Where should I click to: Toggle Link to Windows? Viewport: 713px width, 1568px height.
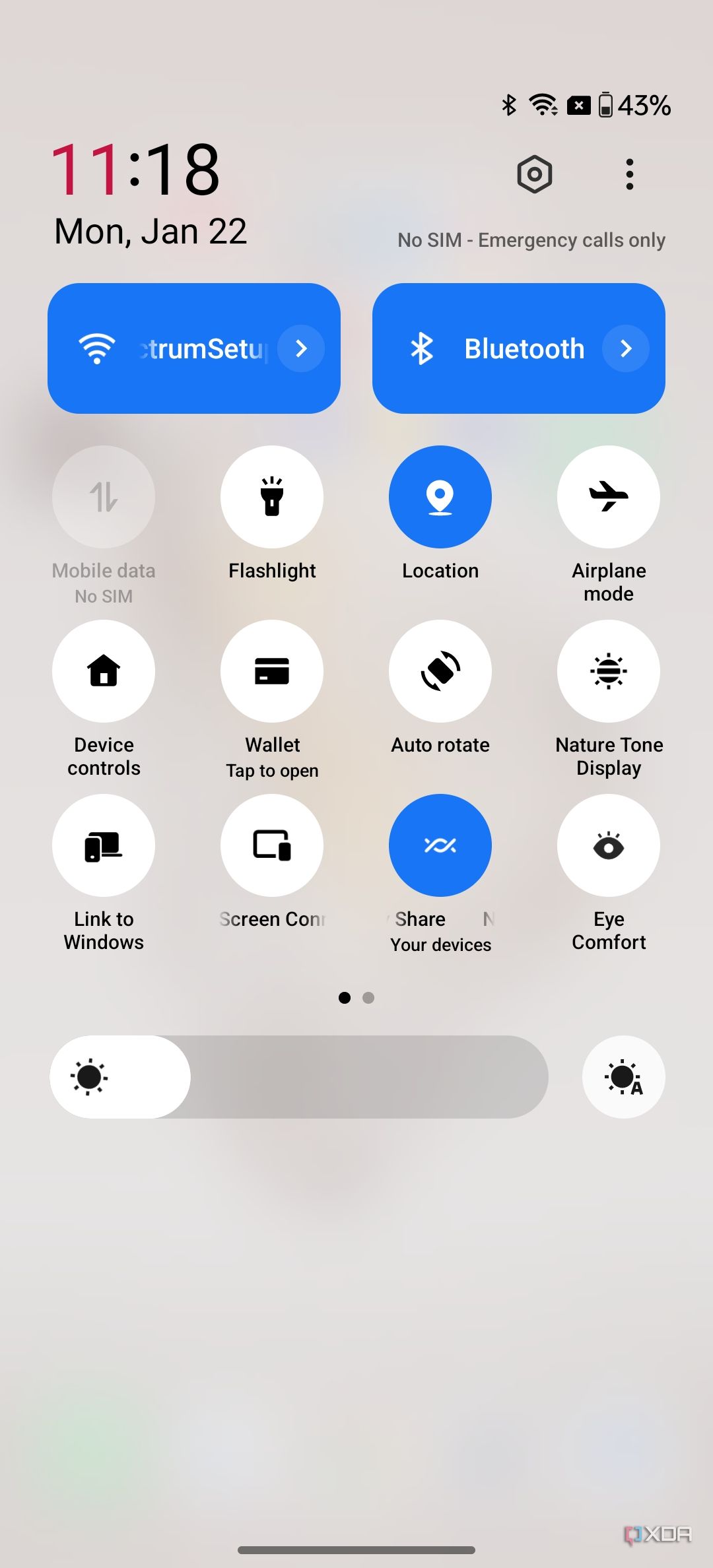point(104,845)
